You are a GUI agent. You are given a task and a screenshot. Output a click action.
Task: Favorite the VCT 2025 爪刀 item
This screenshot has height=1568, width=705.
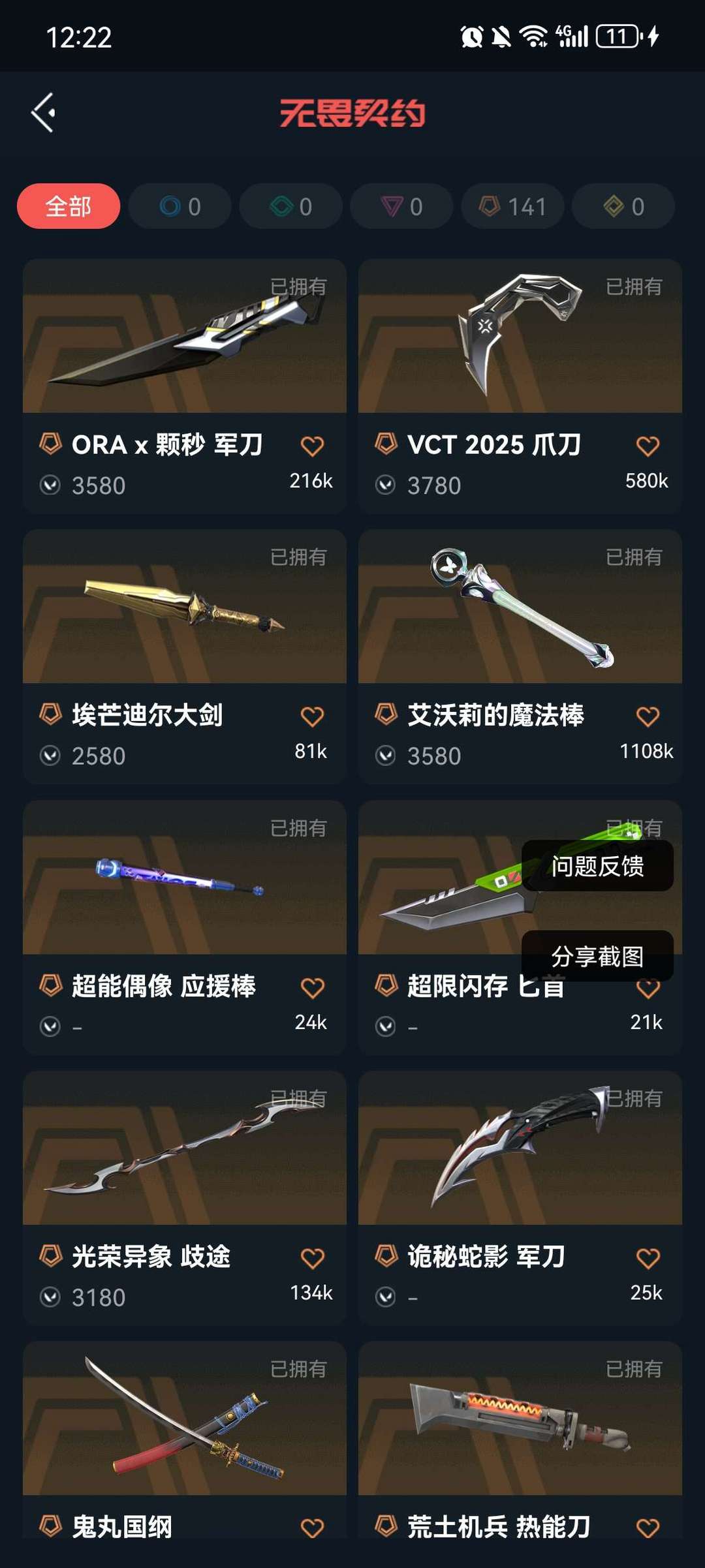pyautogui.click(x=647, y=444)
